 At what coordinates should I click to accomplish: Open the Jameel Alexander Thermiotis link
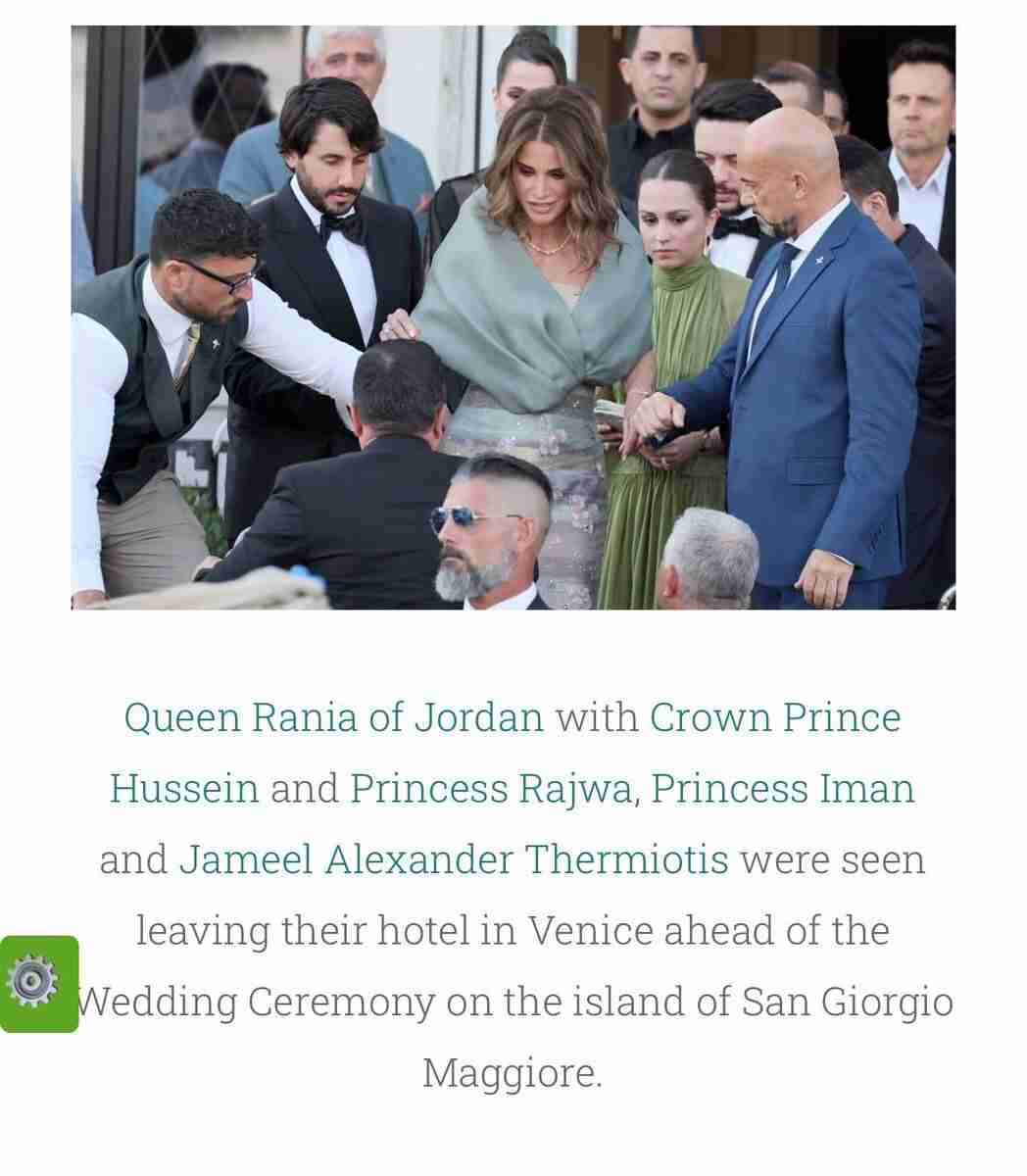pos(454,859)
